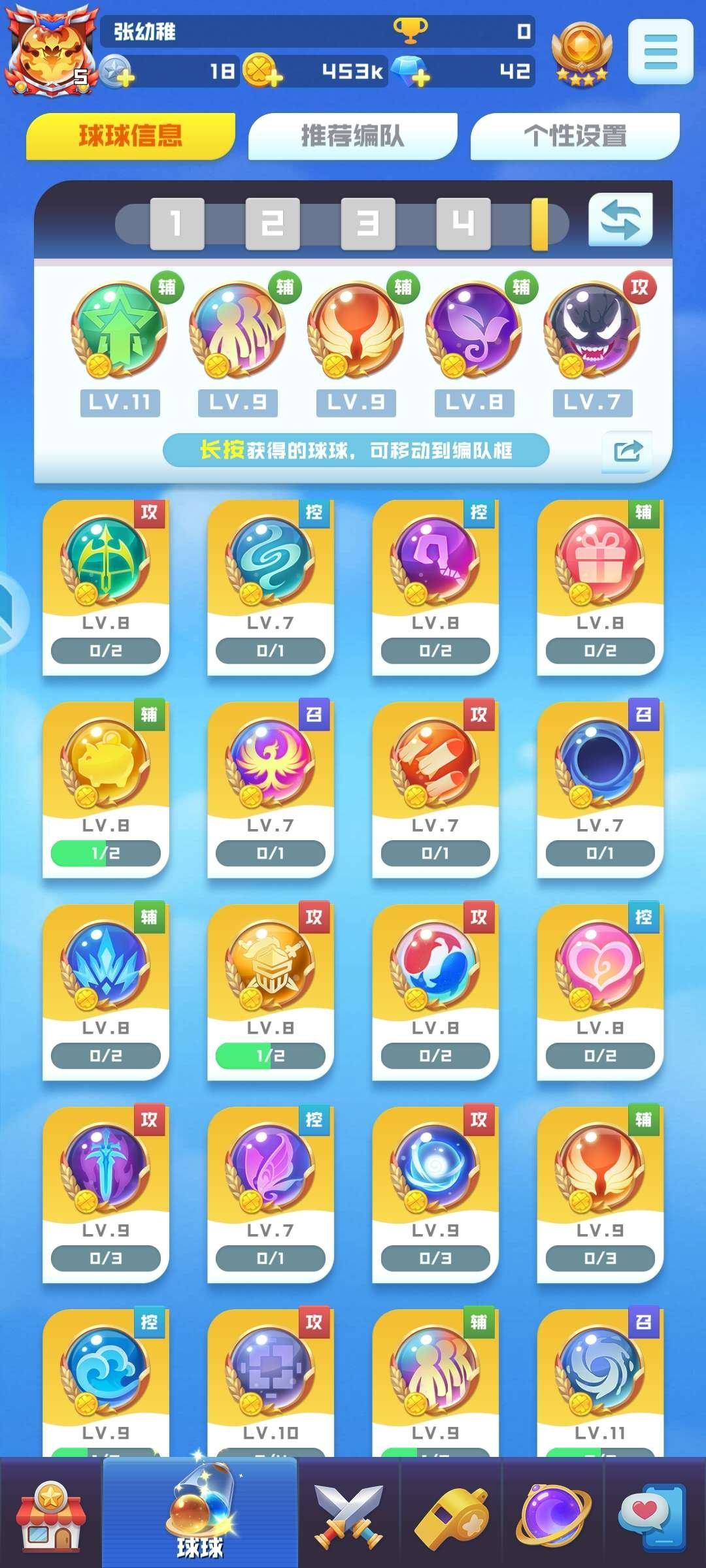The height and width of the screenshot is (1568, 706).
Task: Open the hamburger menu
Action: 660,52
